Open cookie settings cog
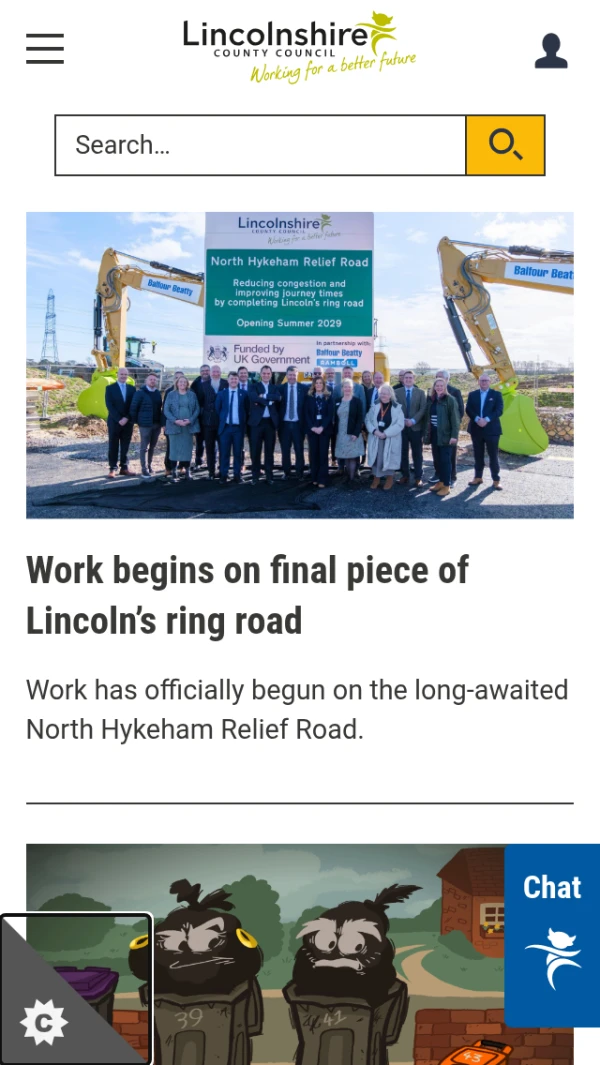Viewport: 600px width, 1065px height. point(44,1022)
